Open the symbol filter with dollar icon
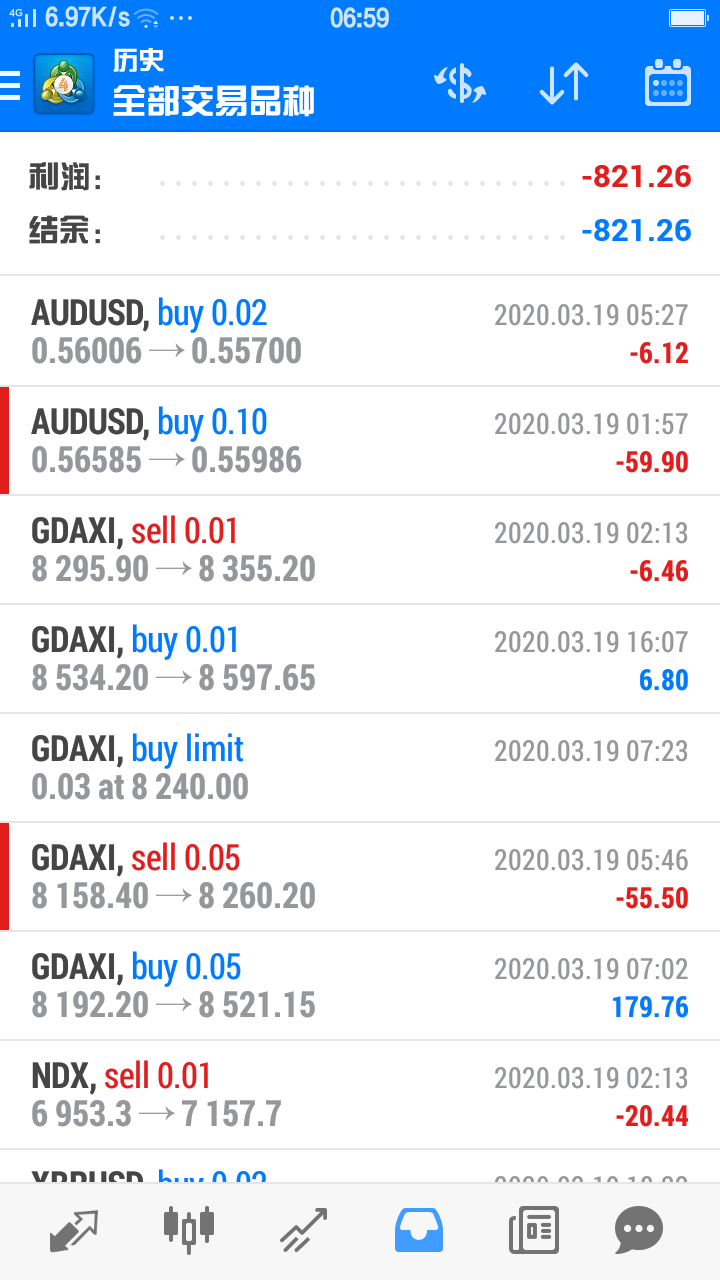 460,84
